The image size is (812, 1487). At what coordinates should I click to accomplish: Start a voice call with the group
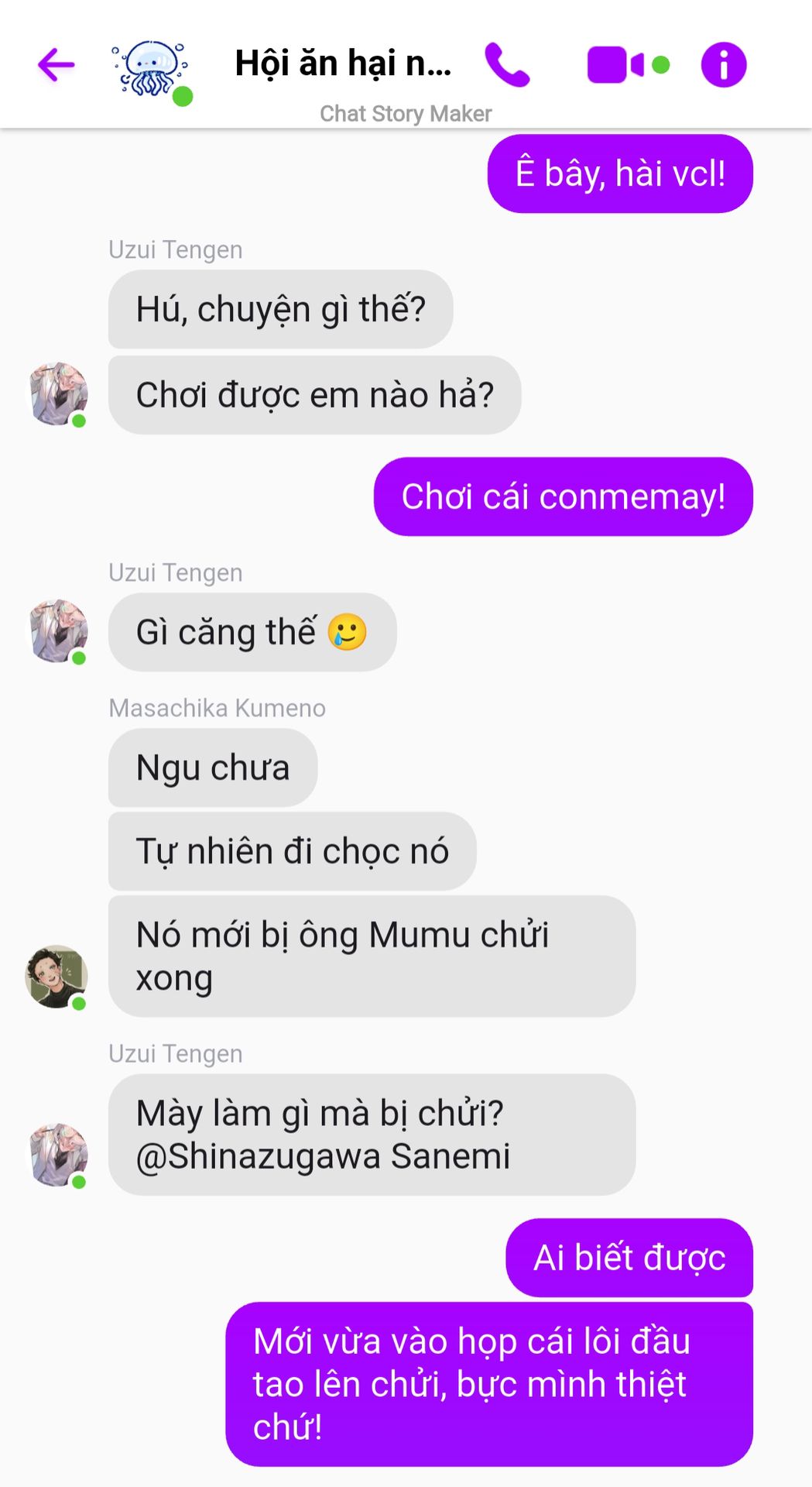[x=507, y=65]
